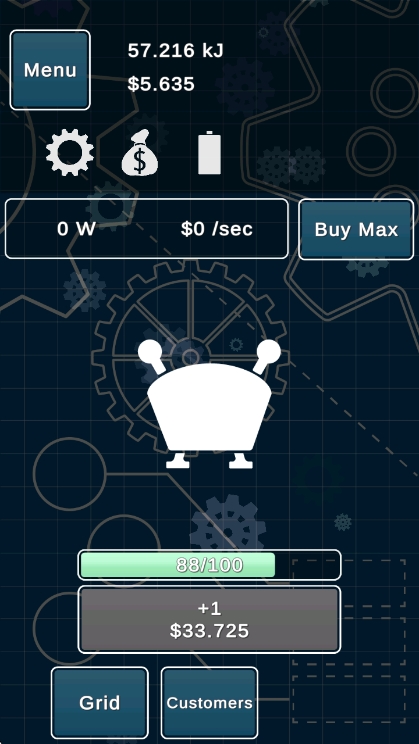
Task: Open the money bag icon
Action: tap(140, 153)
